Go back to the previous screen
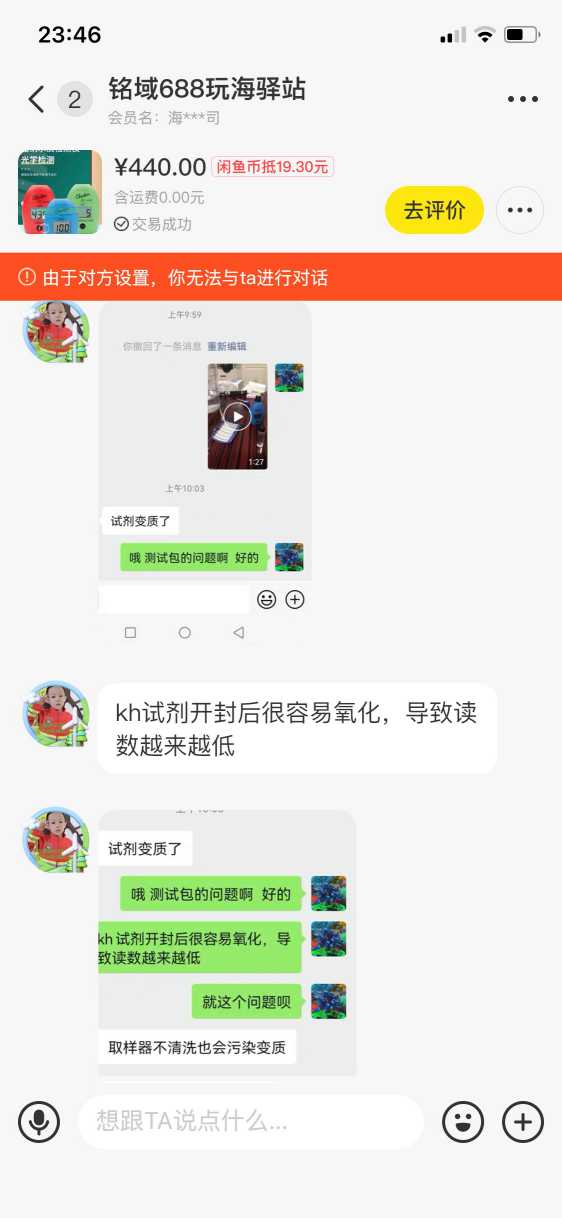Image resolution: width=562 pixels, height=1218 pixels. click(x=36, y=99)
